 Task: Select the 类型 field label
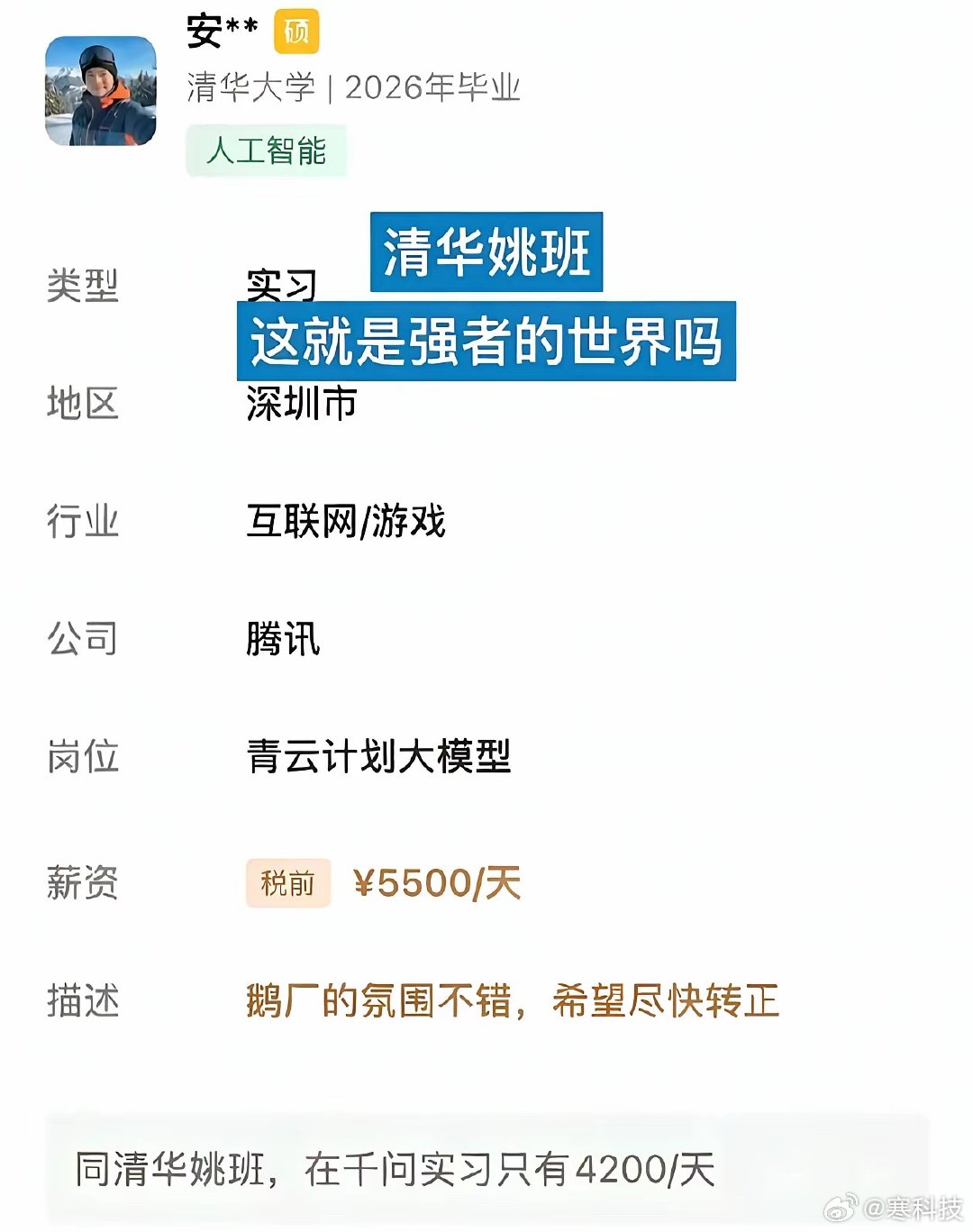pos(83,287)
